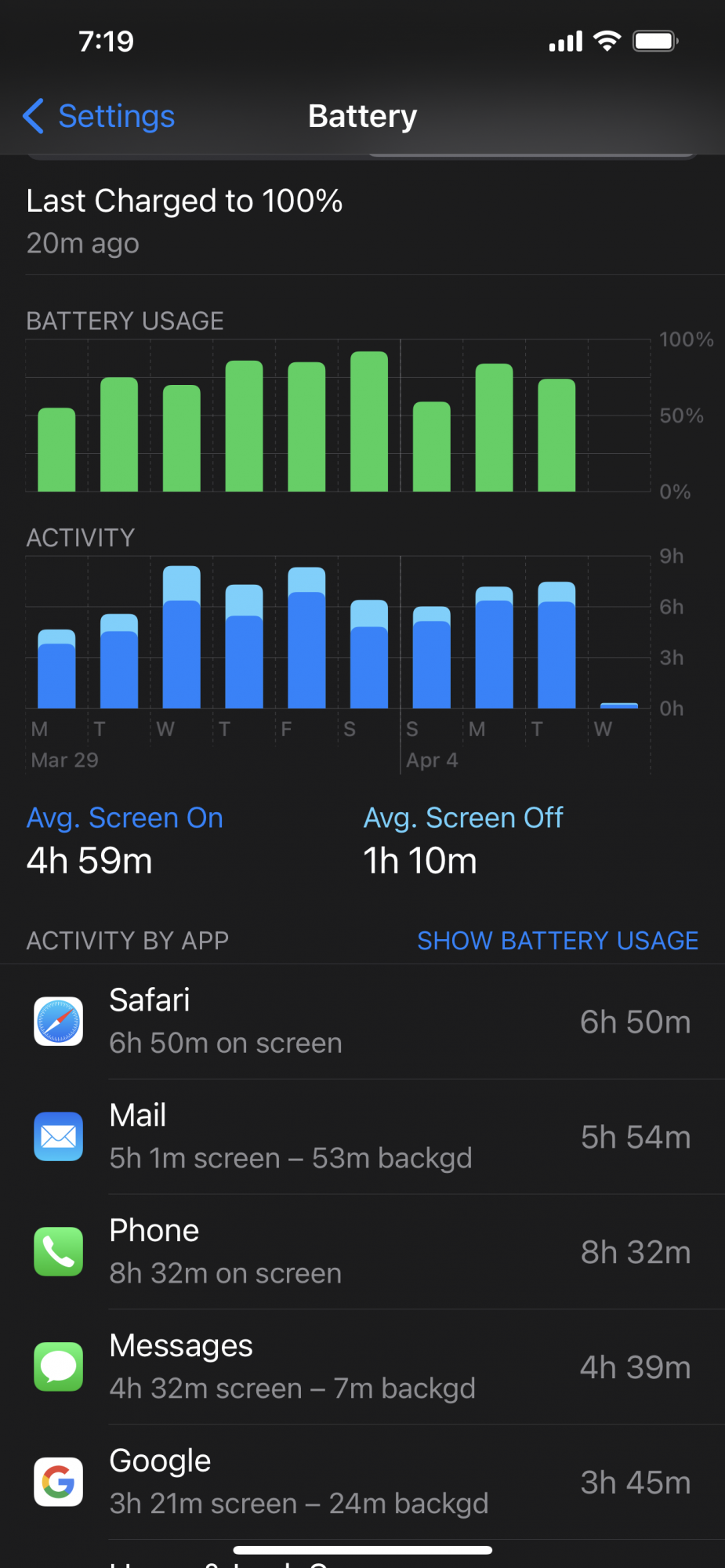This screenshot has height=1568, width=725.
Task: Select Wednesday bar beside Apr 4 Tuesday
Action: point(619,706)
